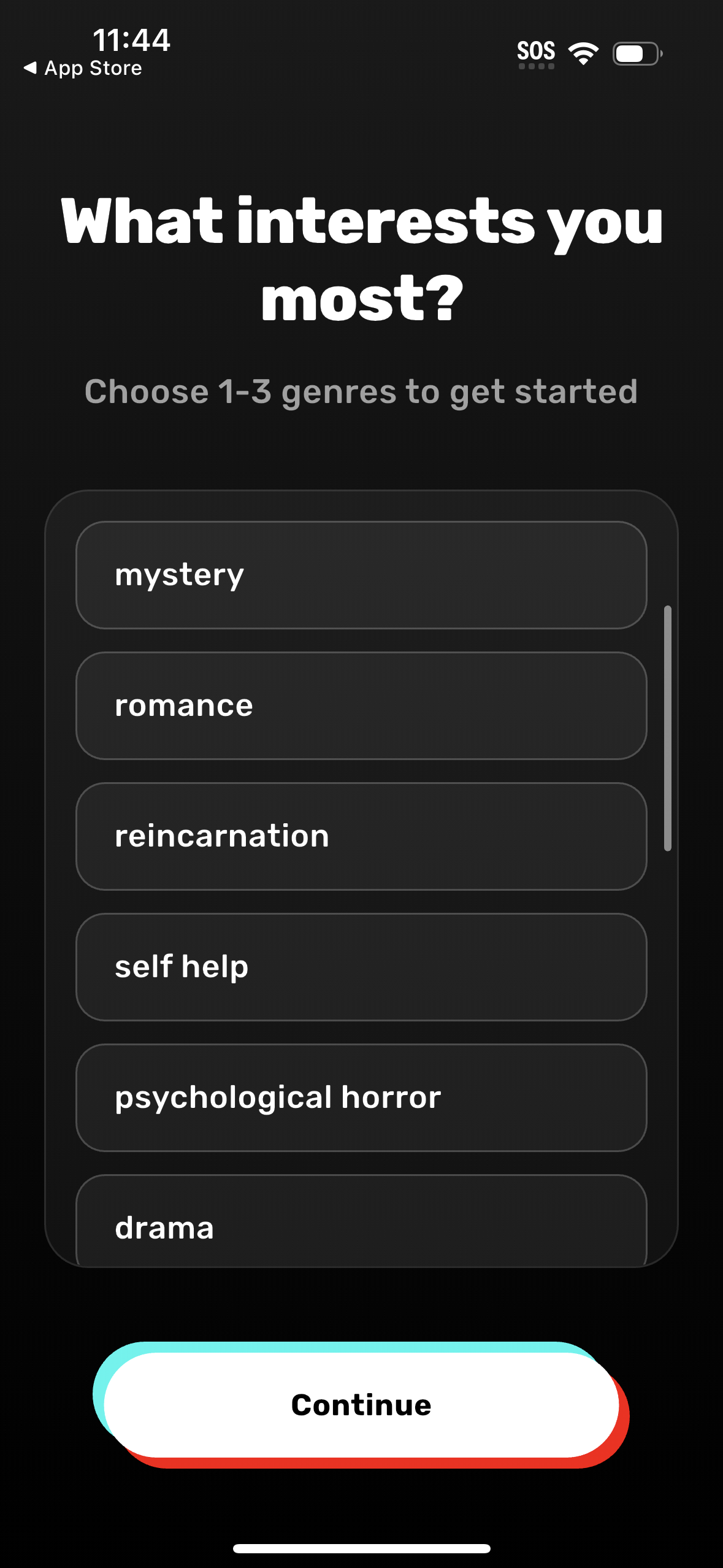This screenshot has height=1568, width=723.
Task: Pick the reincarnation genre option
Action: pyautogui.click(x=361, y=836)
